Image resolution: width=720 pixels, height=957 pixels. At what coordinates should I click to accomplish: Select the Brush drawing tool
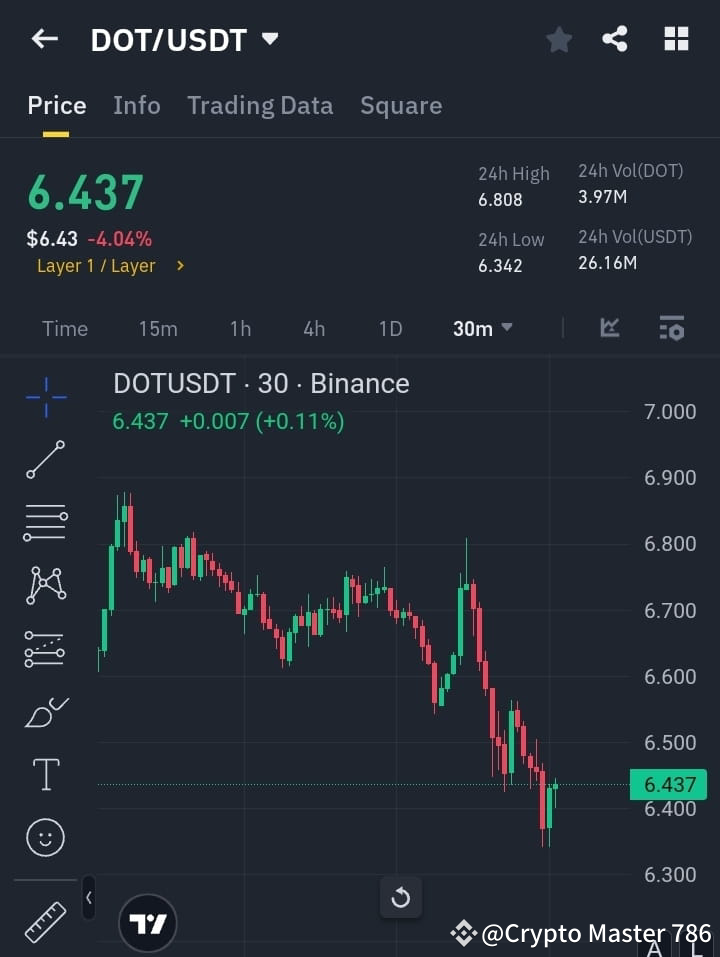point(45,711)
